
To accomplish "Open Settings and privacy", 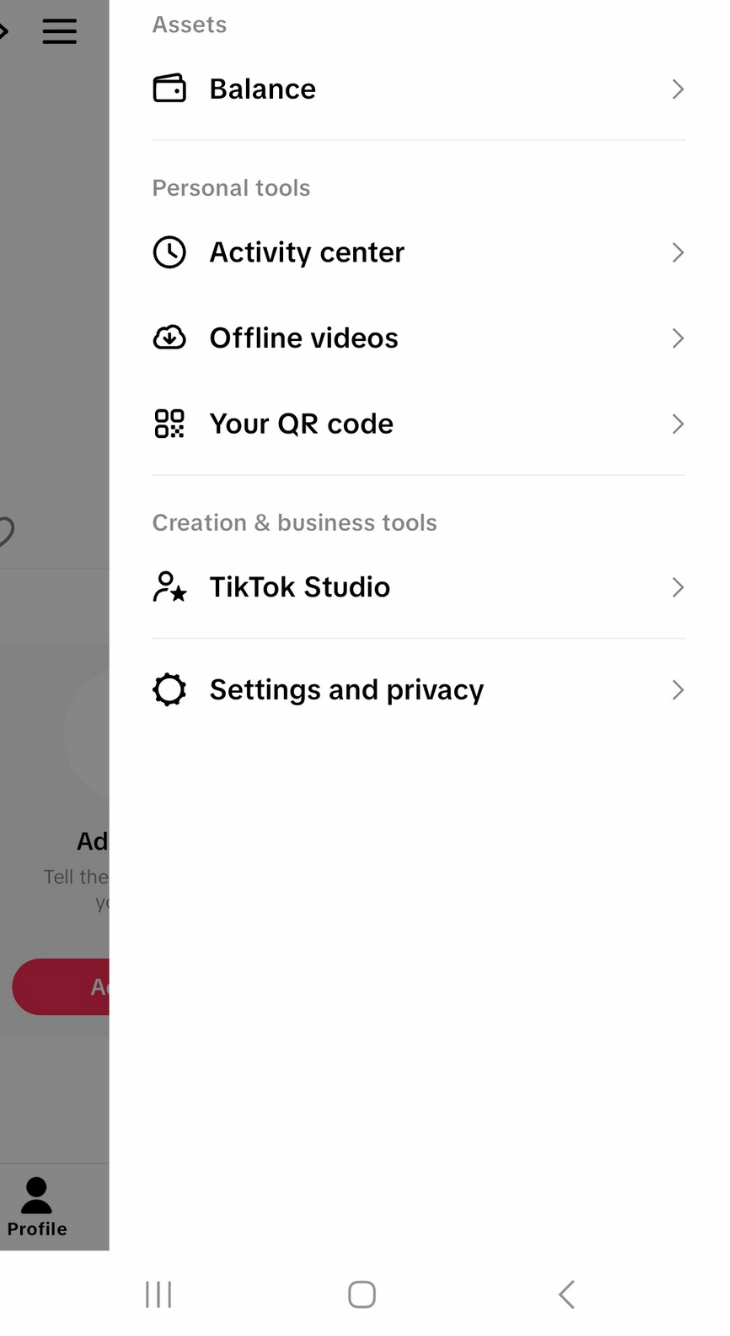I will (418, 690).
